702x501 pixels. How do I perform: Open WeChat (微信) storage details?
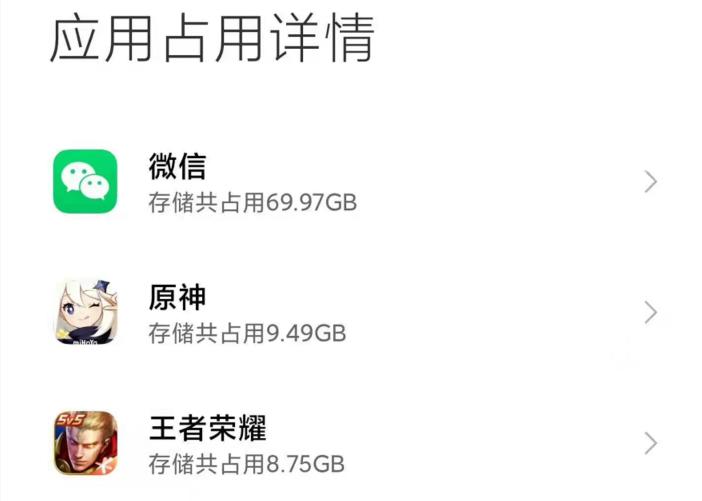(350, 182)
